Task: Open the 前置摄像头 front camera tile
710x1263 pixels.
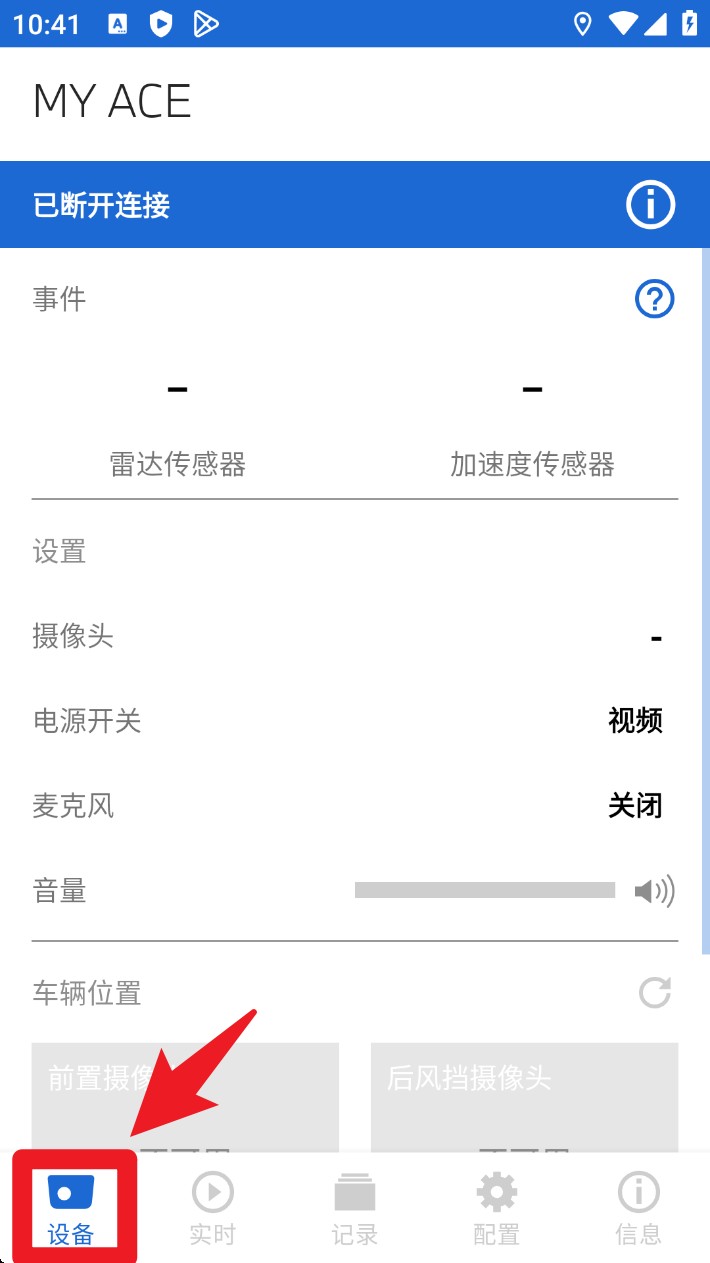Action: pos(185,1097)
